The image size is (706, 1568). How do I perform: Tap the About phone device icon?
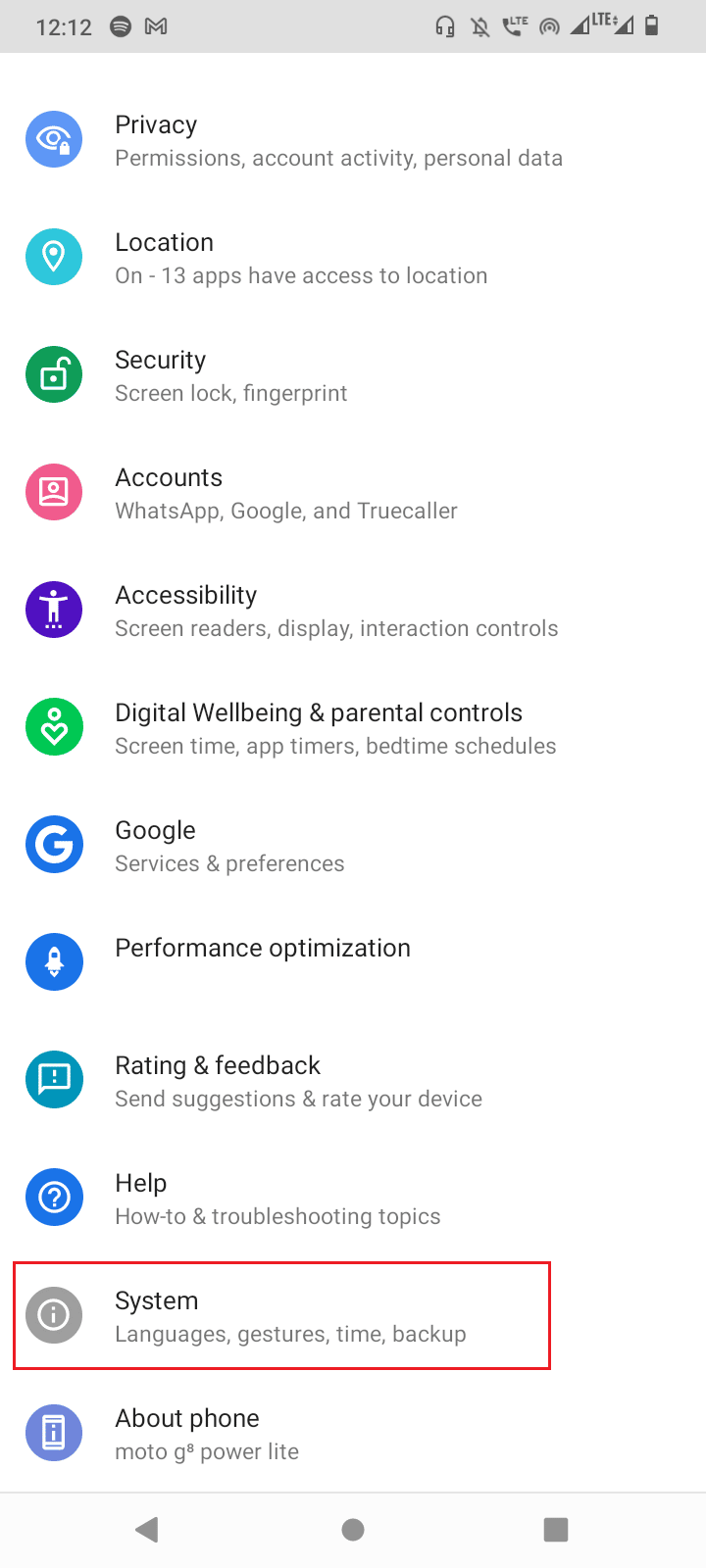(x=54, y=1433)
